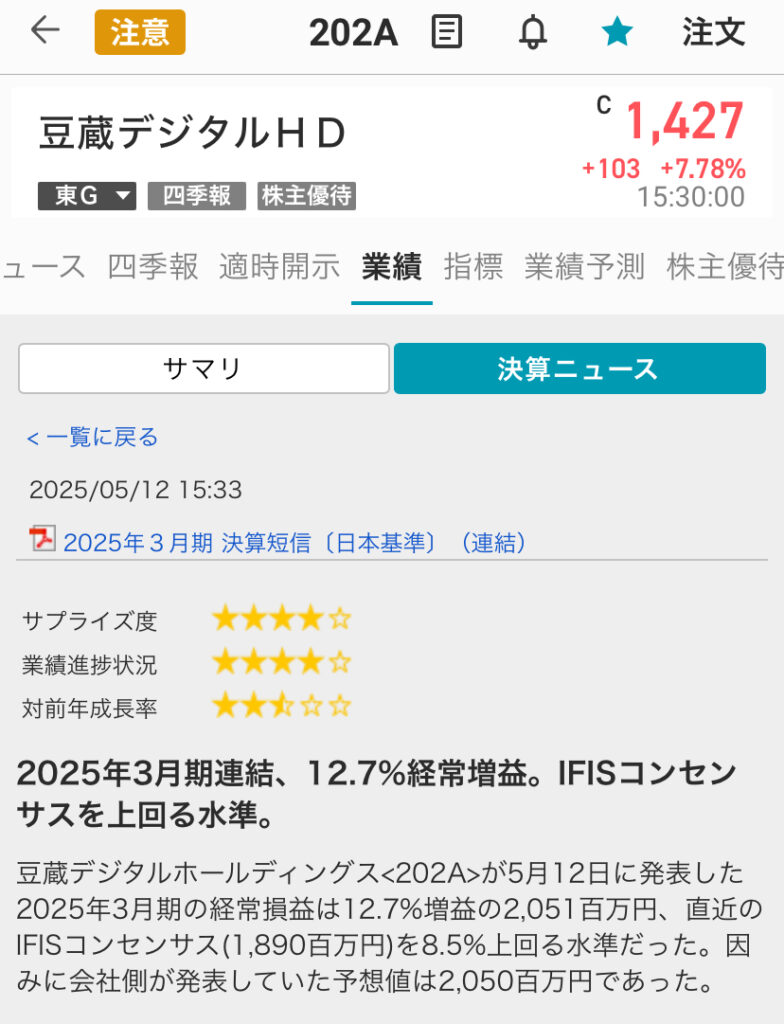Screen dimensions: 784x1024
Task: Select the 業績 tab
Action: [x=392, y=267]
